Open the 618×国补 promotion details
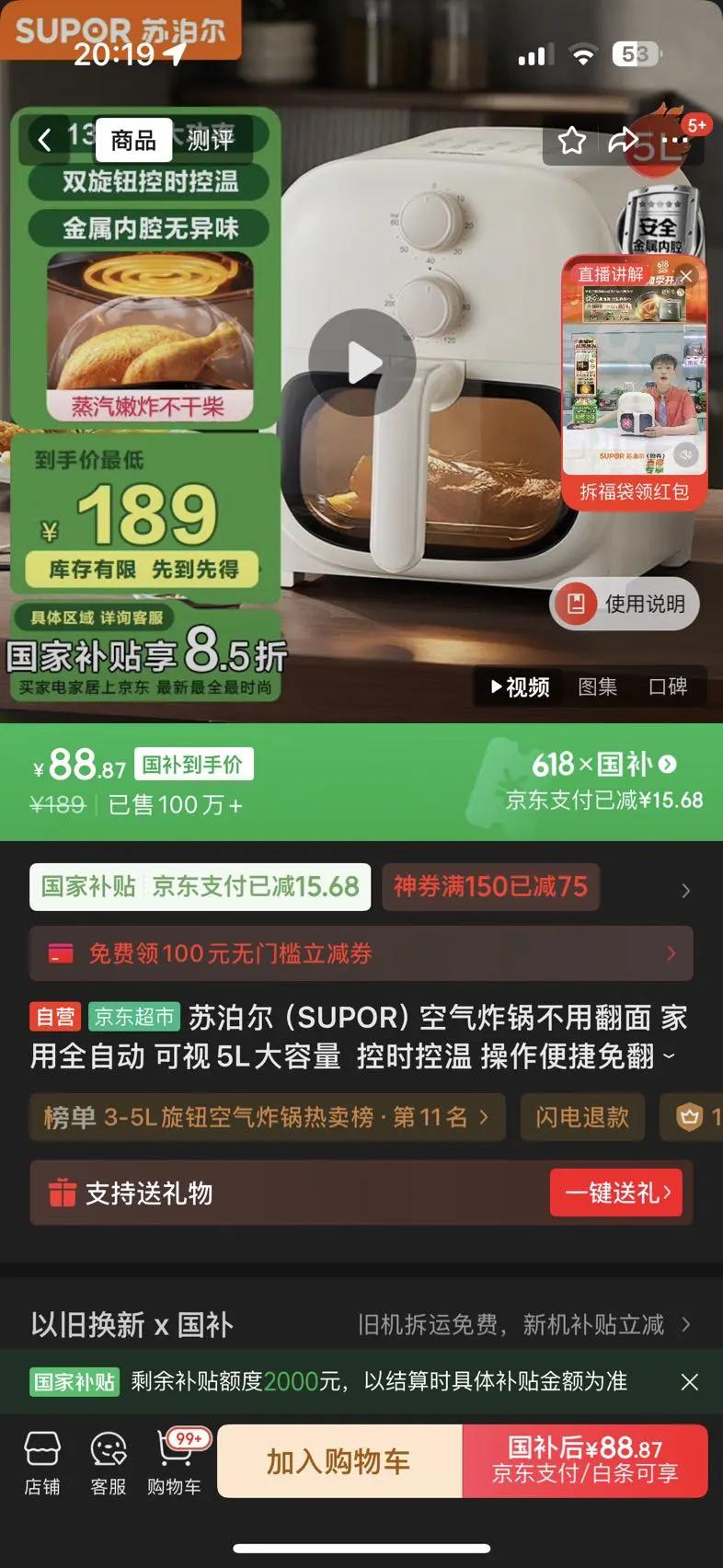The height and width of the screenshot is (1568, 723). pyautogui.click(x=604, y=764)
